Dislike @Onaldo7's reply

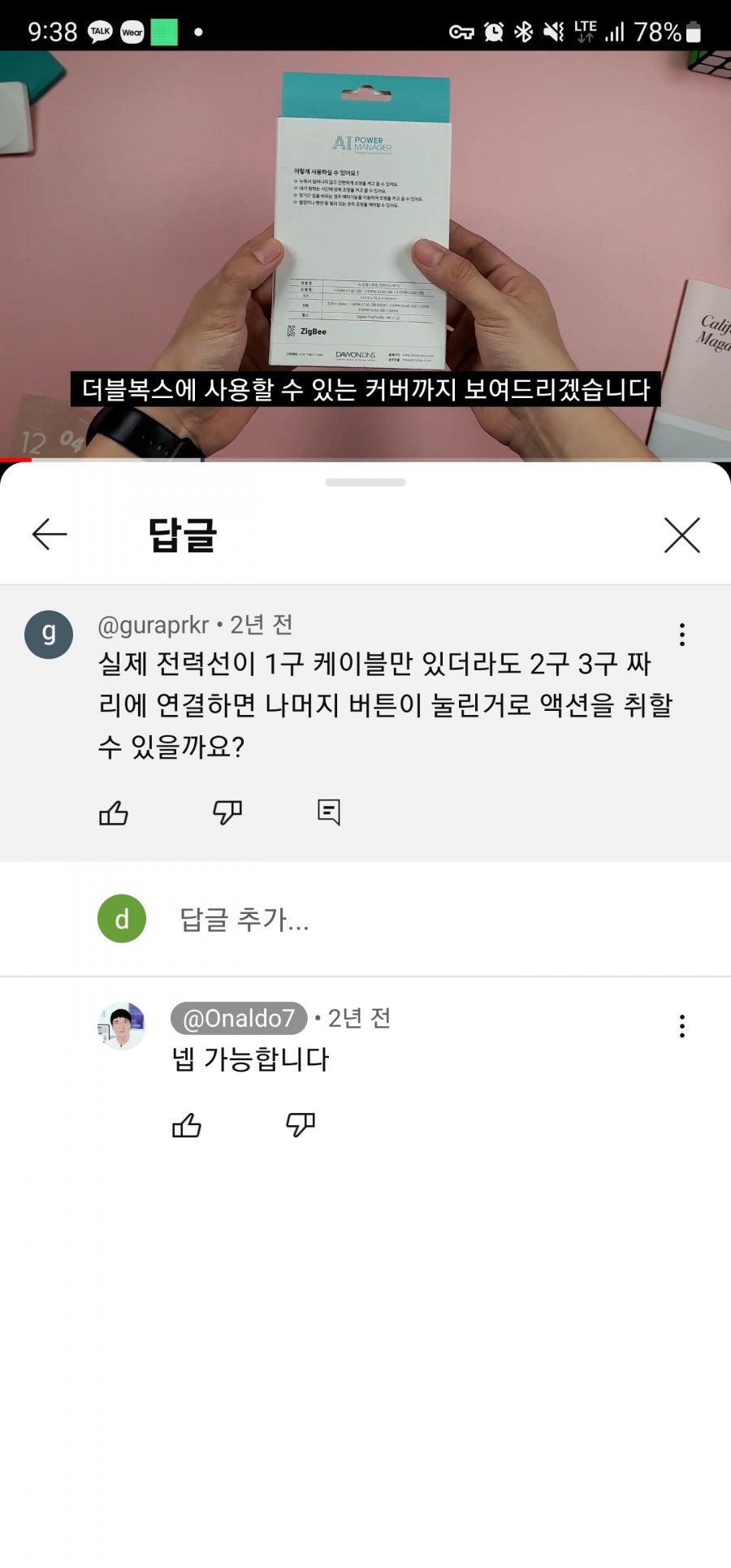(300, 1125)
